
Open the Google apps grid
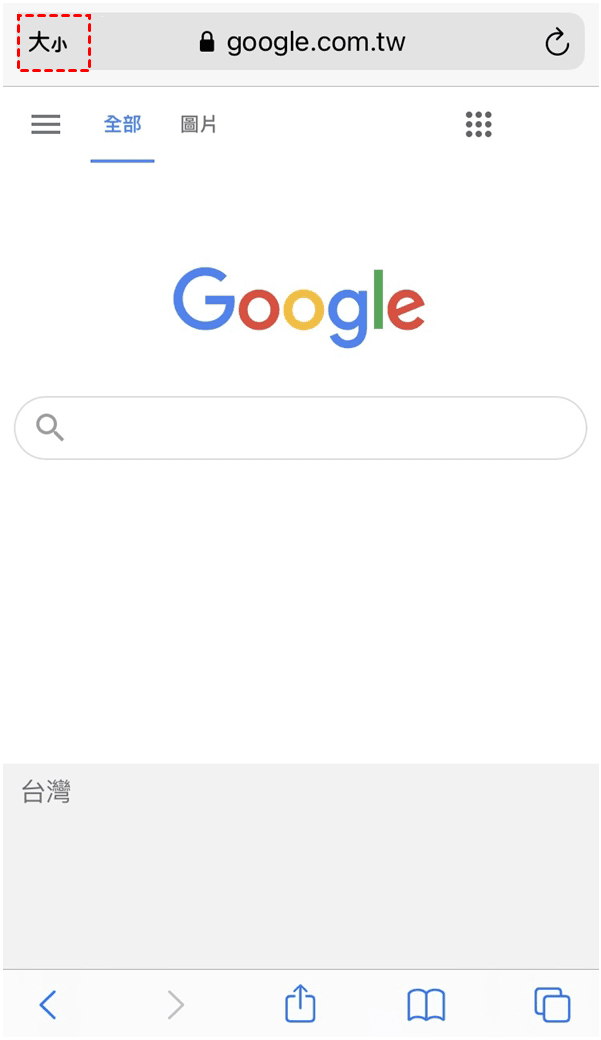[478, 124]
